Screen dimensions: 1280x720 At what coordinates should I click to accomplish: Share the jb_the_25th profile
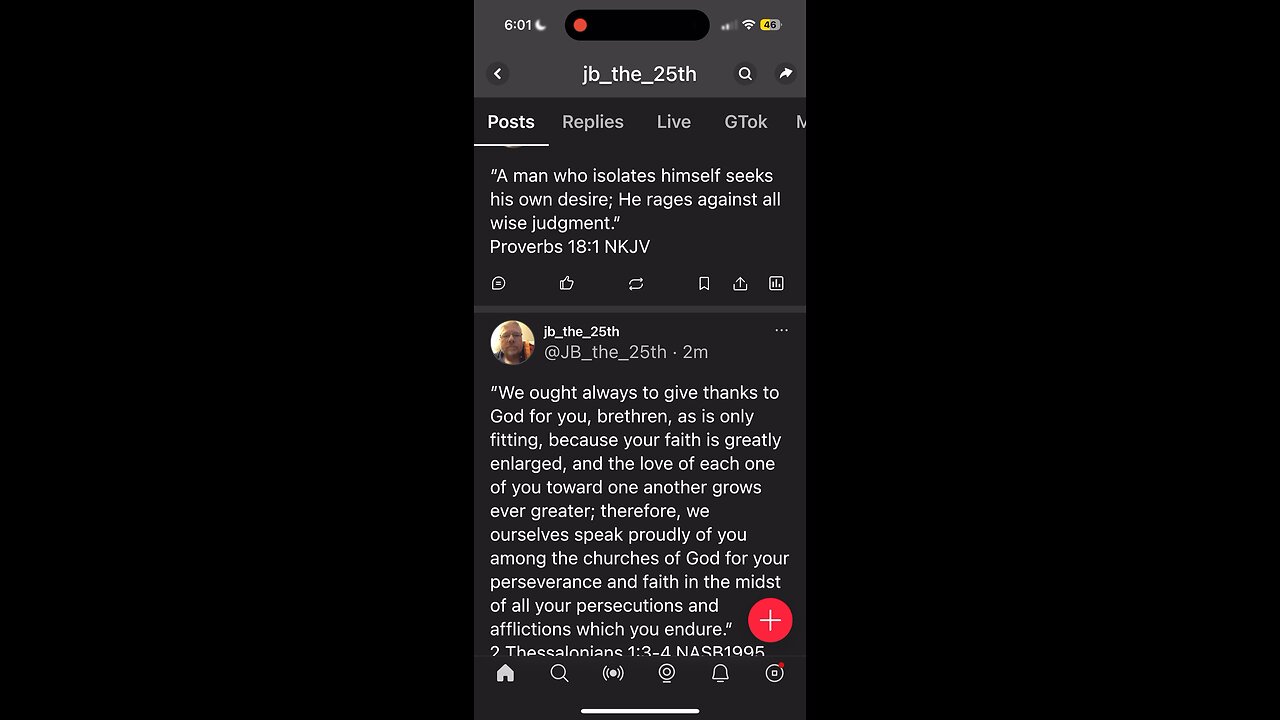pyautogui.click(x=786, y=74)
